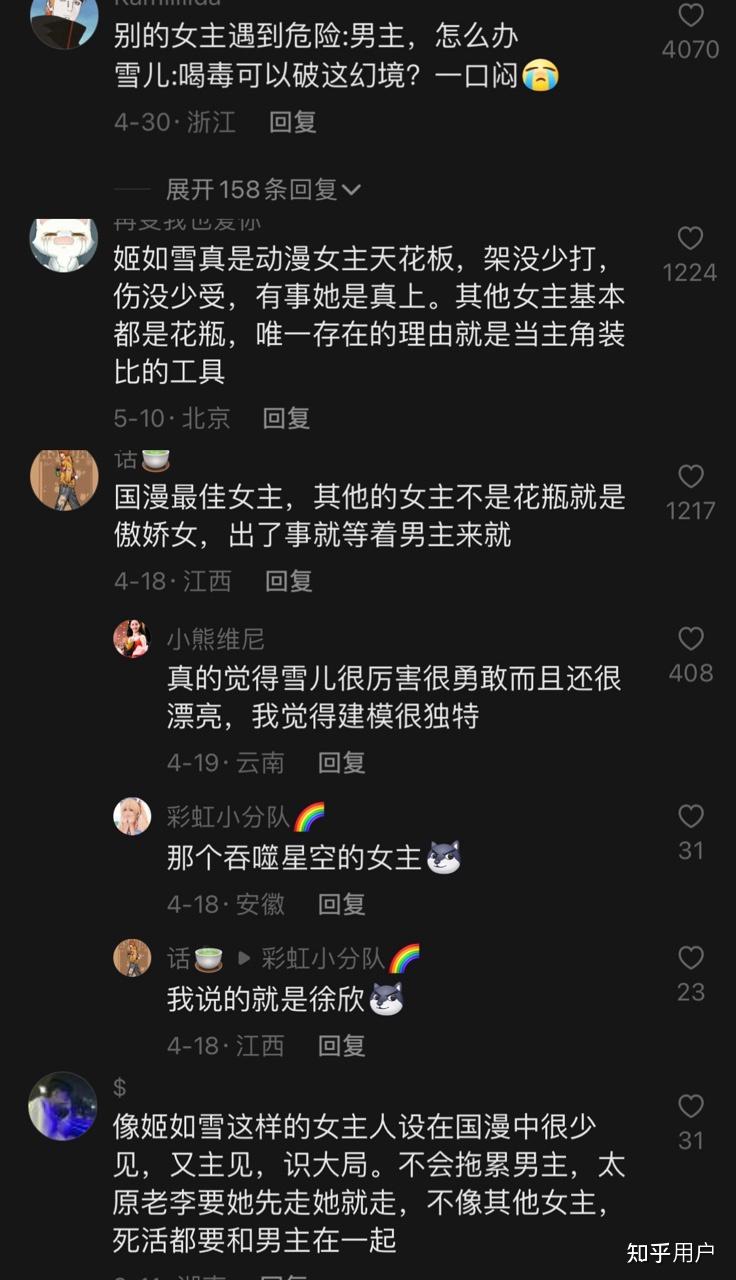
Task: Expand the 158 hidden replies
Action: pyautogui.click(x=263, y=189)
